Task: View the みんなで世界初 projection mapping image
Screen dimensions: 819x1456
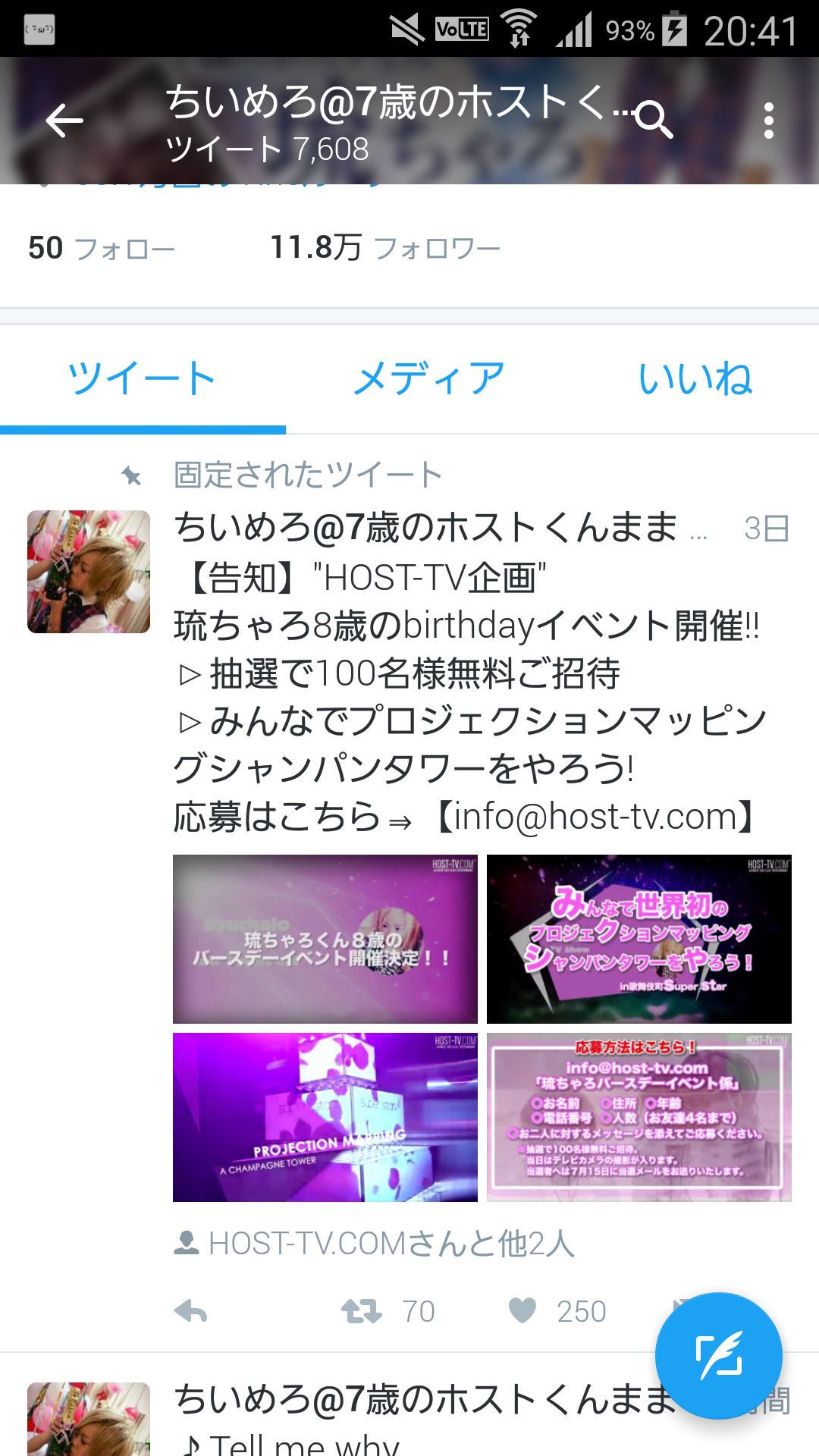Action: (x=639, y=939)
